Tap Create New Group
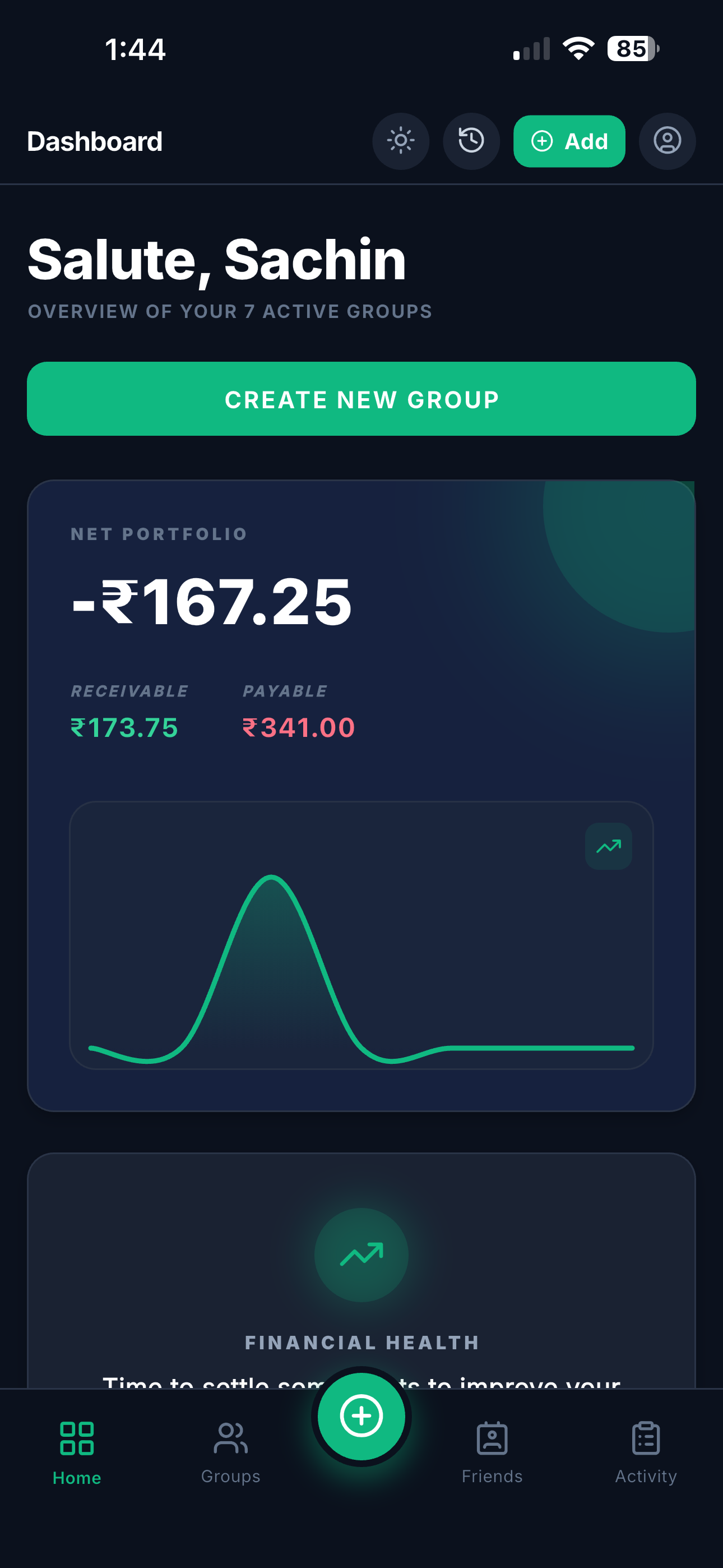 [x=361, y=399]
